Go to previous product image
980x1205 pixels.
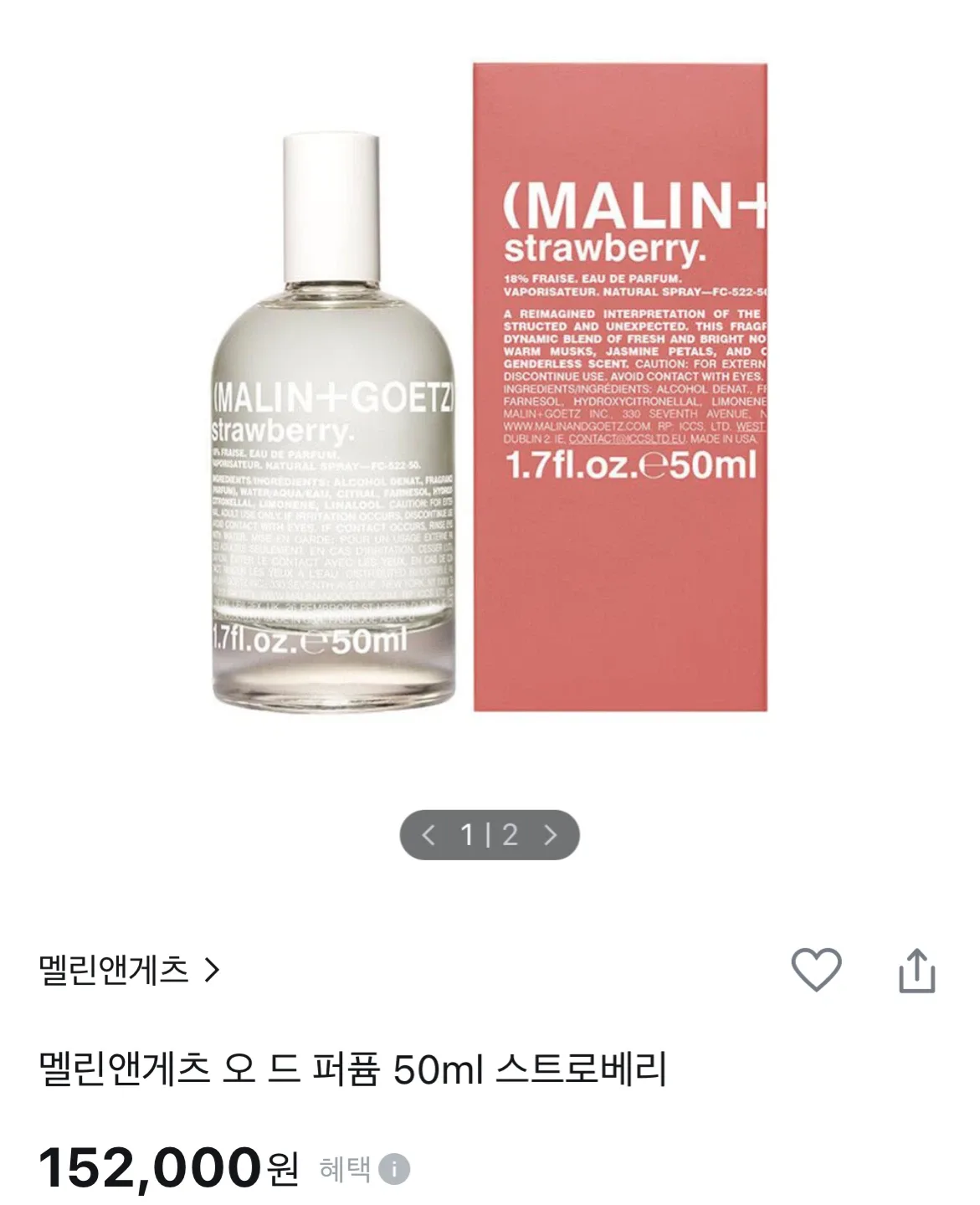(x=429, y=834)
